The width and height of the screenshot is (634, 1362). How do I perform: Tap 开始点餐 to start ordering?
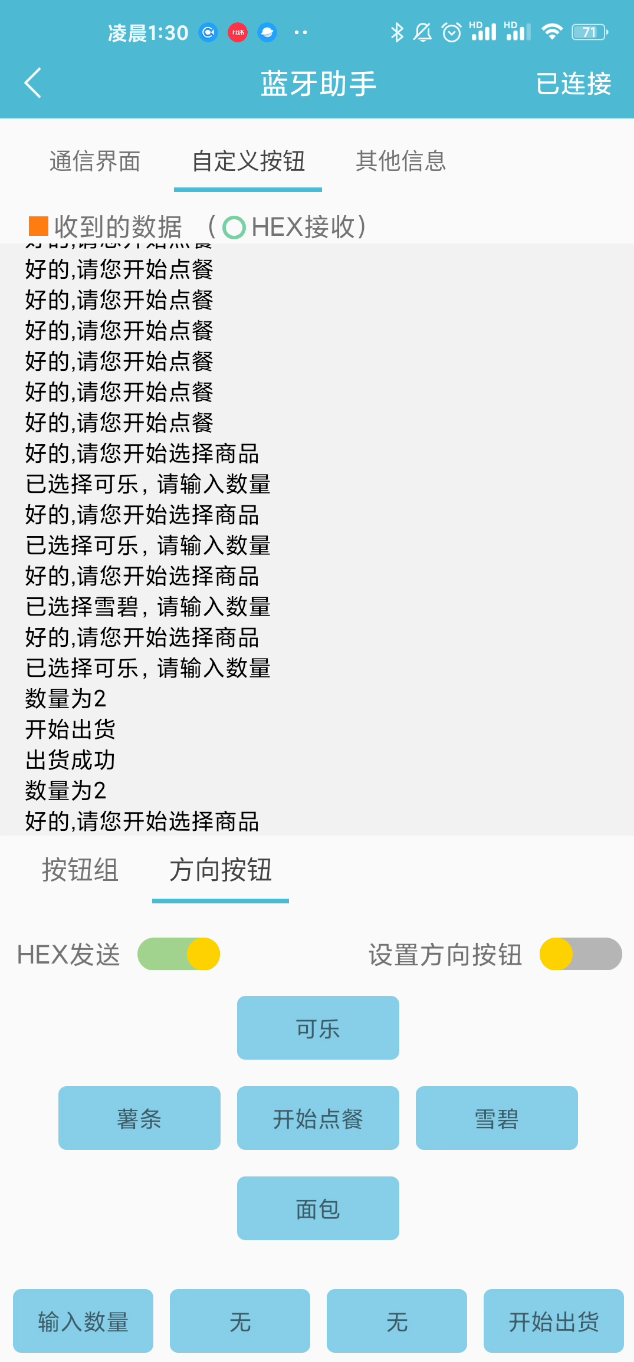318,1118
